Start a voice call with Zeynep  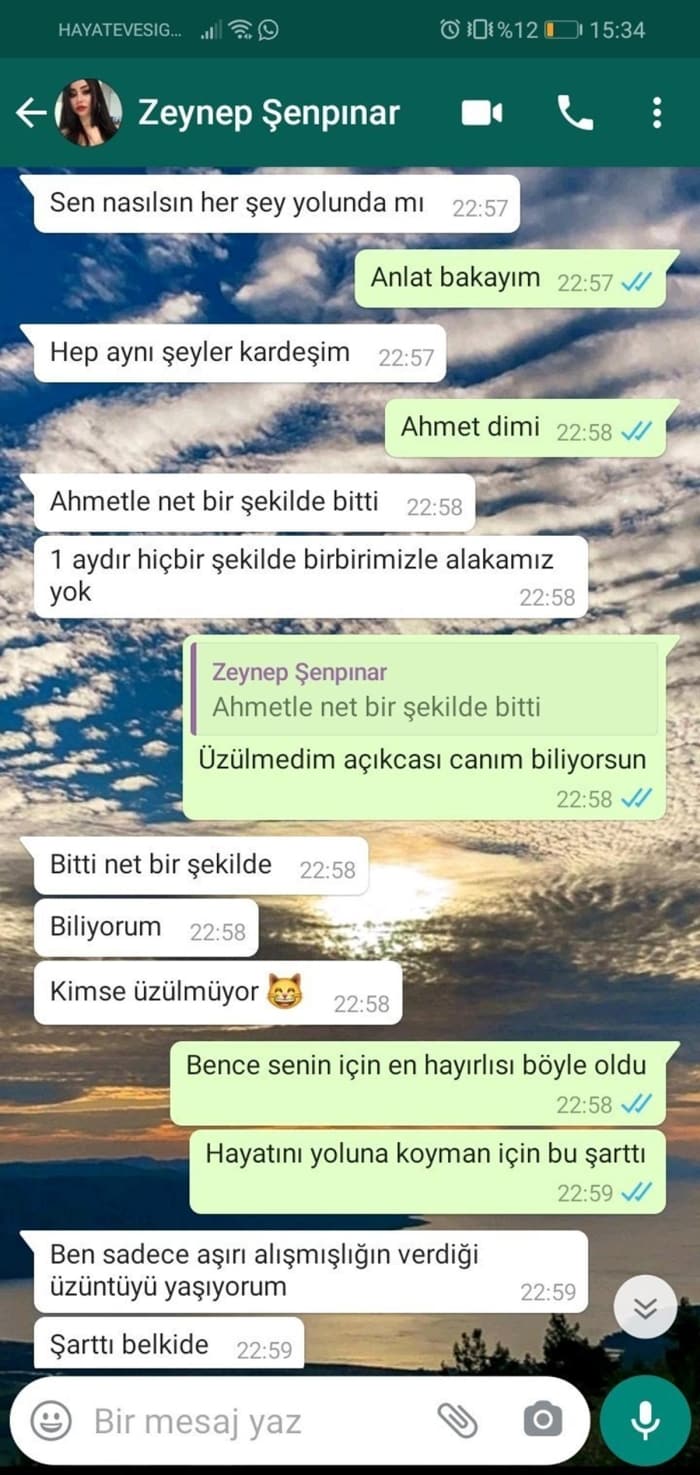(x=575, y=113)
